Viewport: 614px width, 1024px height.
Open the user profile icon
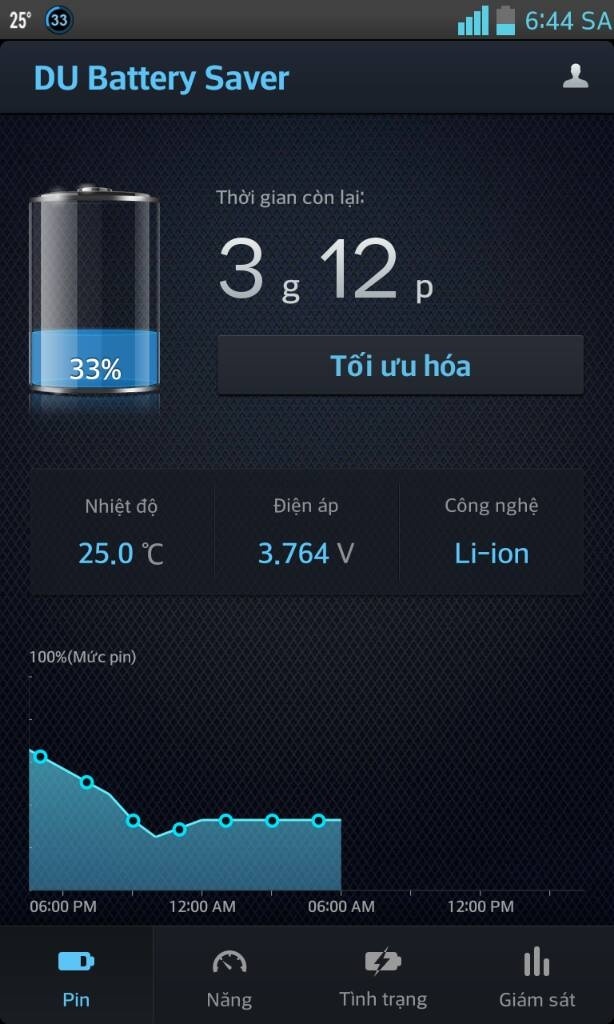[x=575, y=77]
